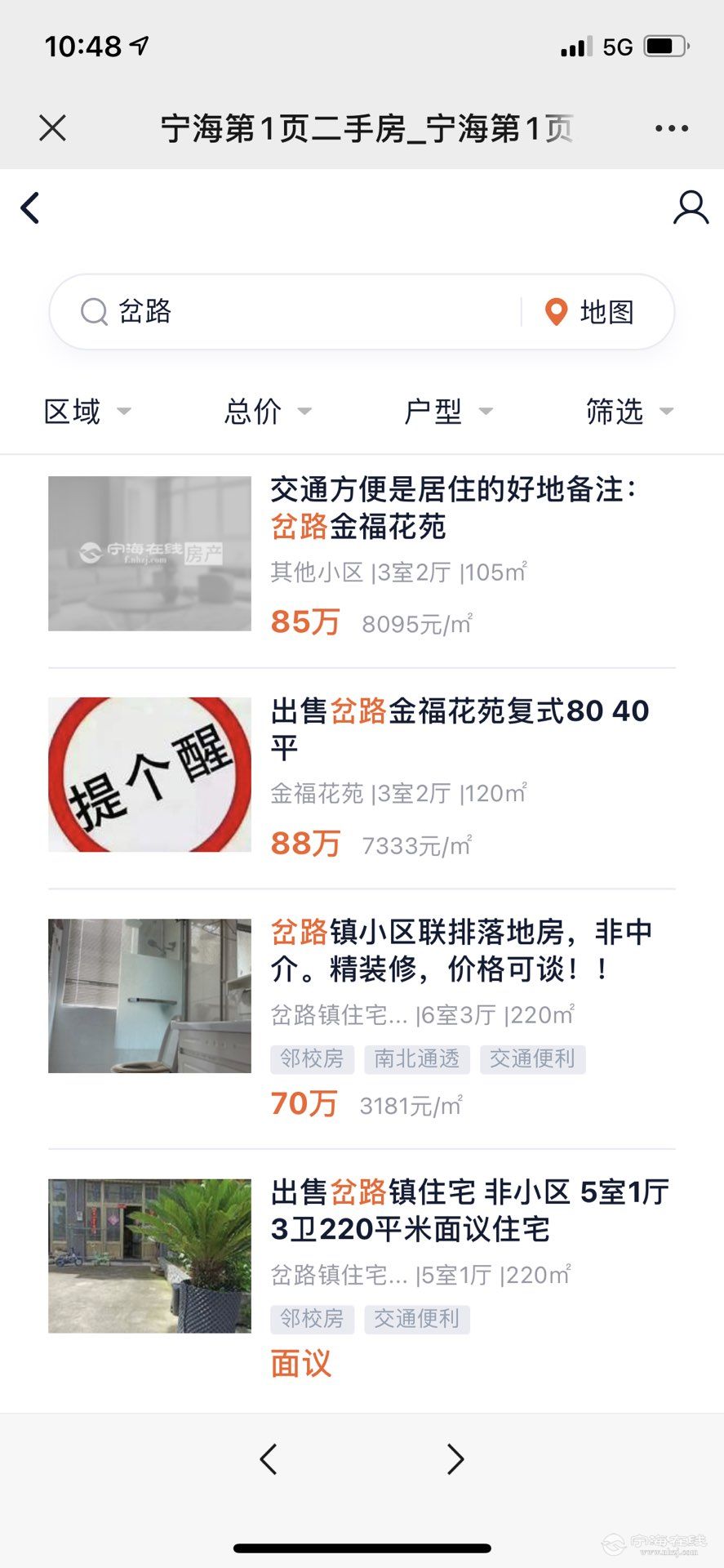Navigate back with the bottom browser arrow
Screen dimensions: 724x1568
pos(269,1459)
